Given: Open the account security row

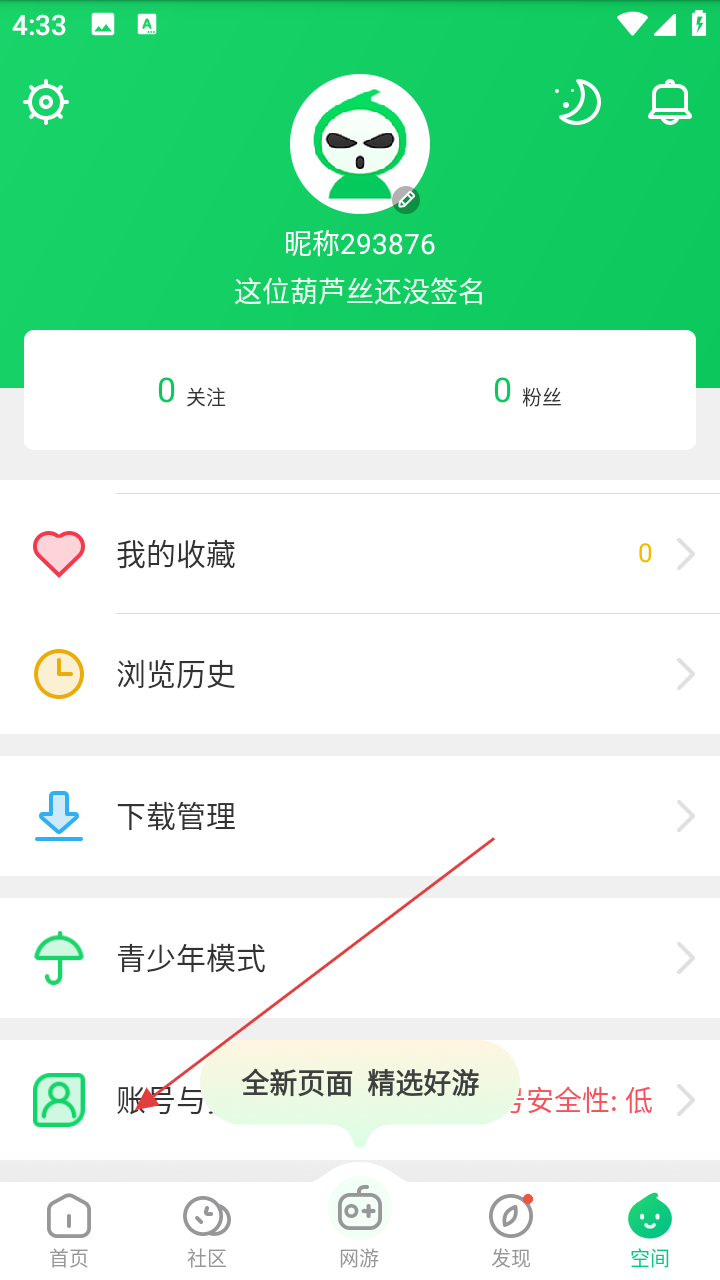Looking at the screenshot, I should click(x=600, y=1100).
